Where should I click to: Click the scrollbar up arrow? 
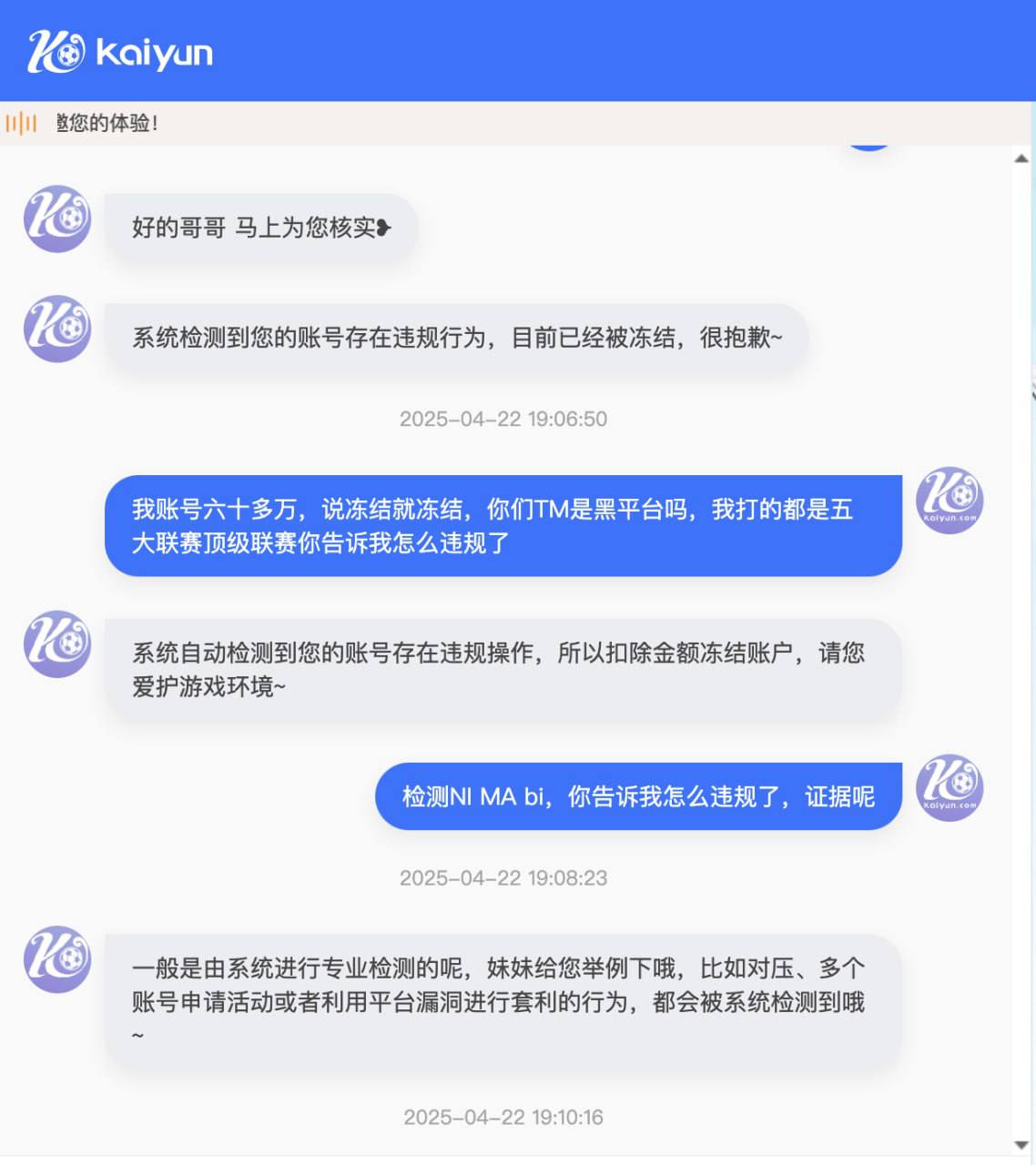(1021, 158)
